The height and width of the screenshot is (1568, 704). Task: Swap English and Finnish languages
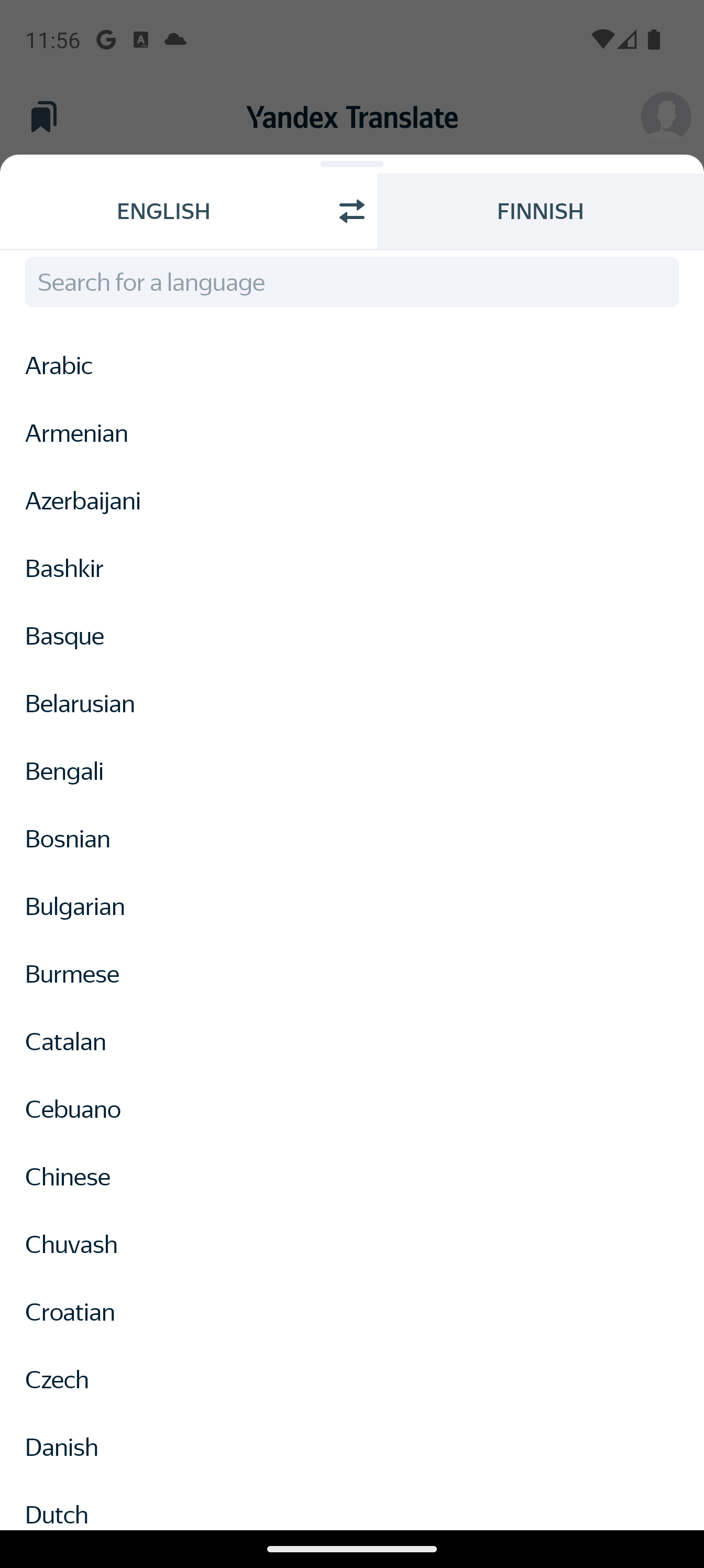coord(351,211)
